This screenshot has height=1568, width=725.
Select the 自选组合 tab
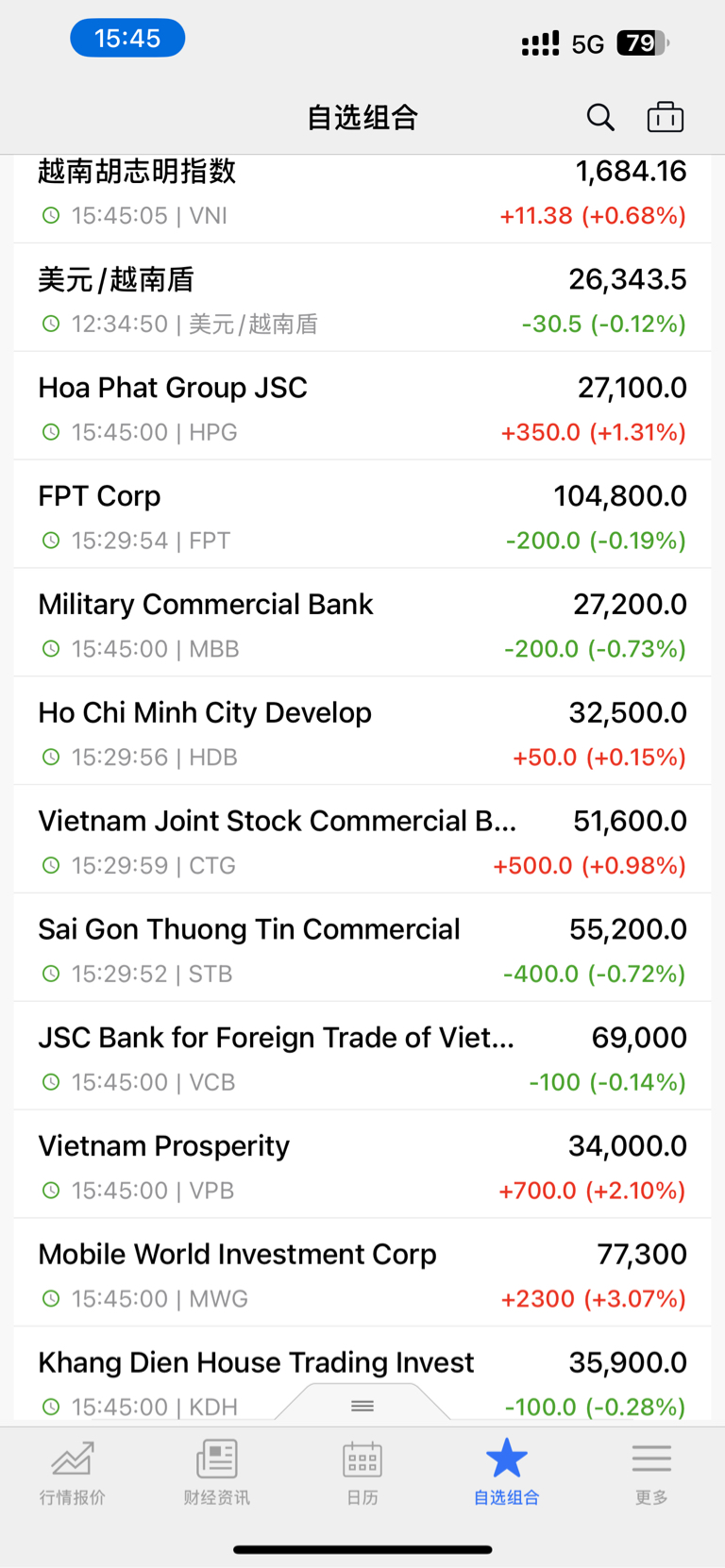pos(507,1473)
